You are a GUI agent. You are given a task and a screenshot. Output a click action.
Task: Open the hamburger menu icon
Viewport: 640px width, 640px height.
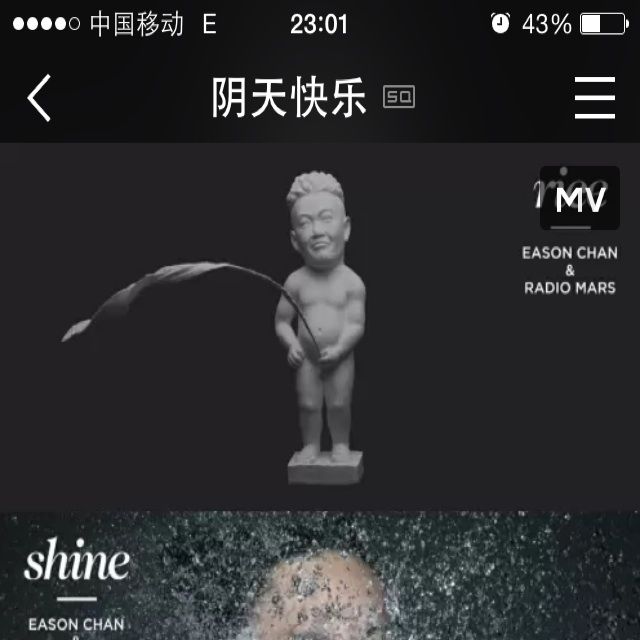click(x=595, y=98)
